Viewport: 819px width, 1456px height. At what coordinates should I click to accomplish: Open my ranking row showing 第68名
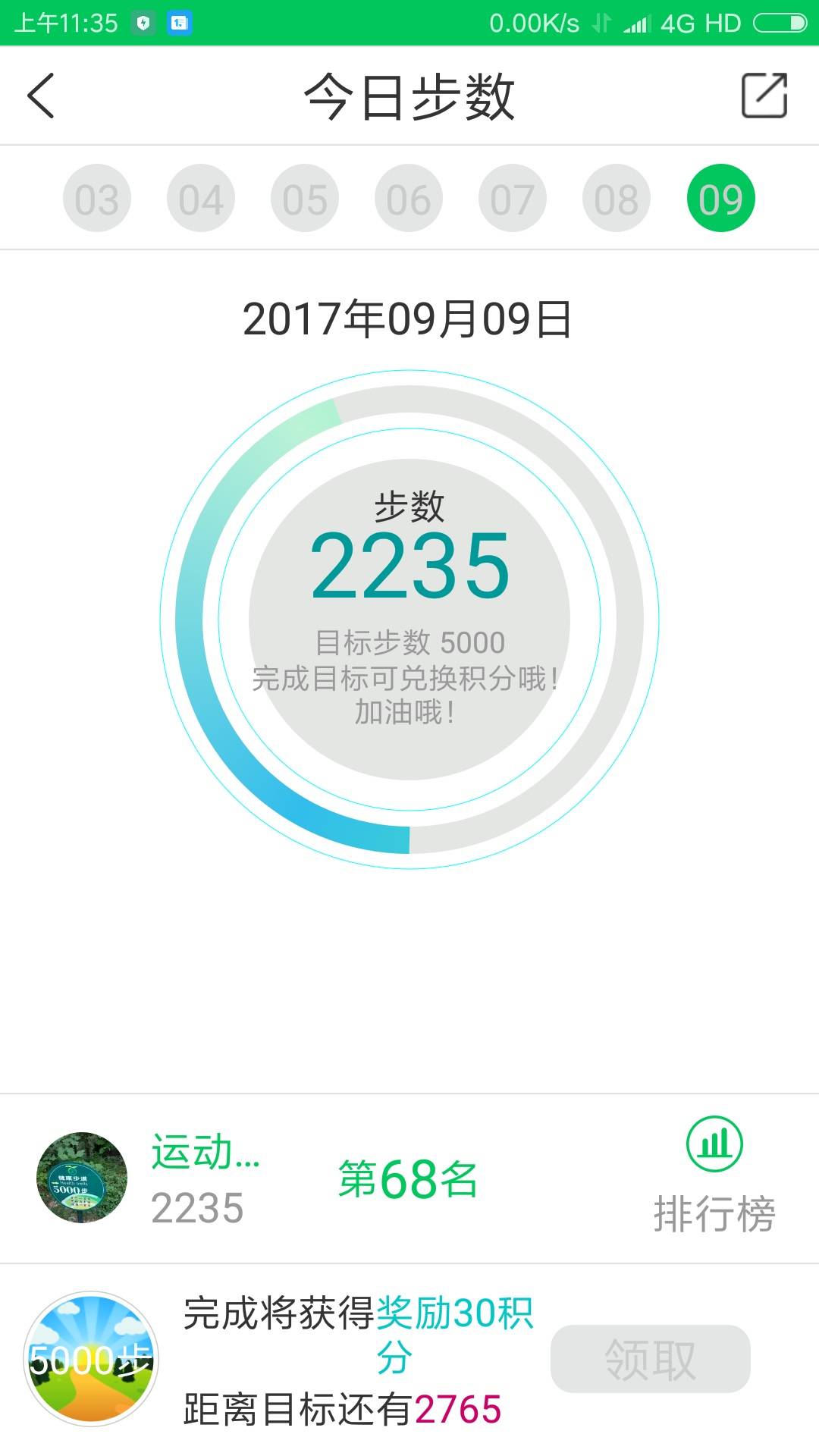(408, 1179)
